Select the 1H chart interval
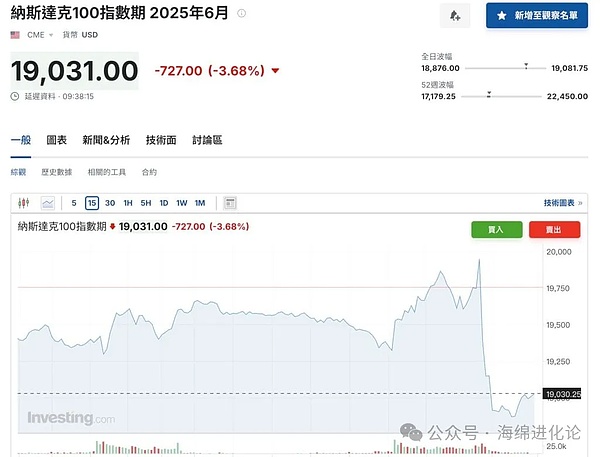600x457 pixels. click(128, 203)
